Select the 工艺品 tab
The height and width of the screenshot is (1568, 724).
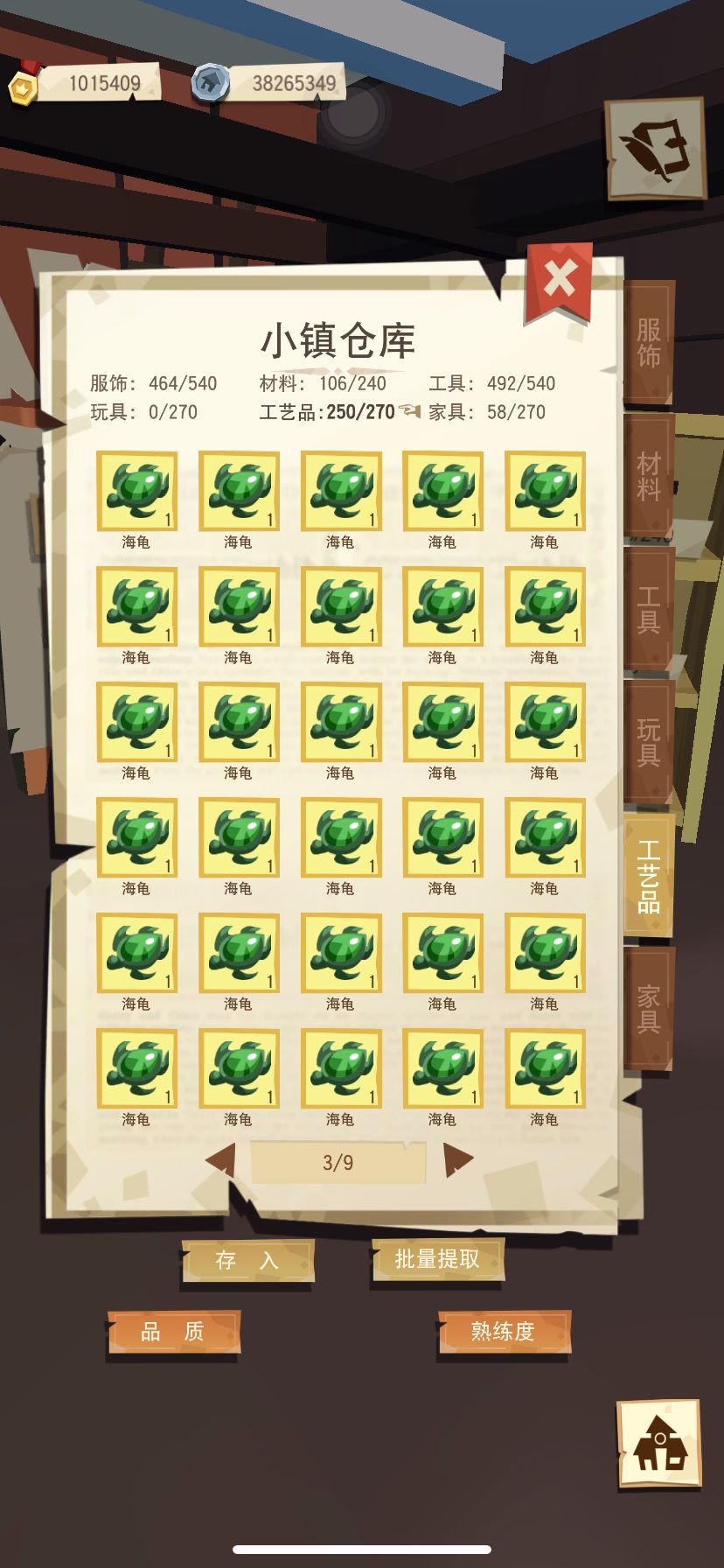point(648,876)
